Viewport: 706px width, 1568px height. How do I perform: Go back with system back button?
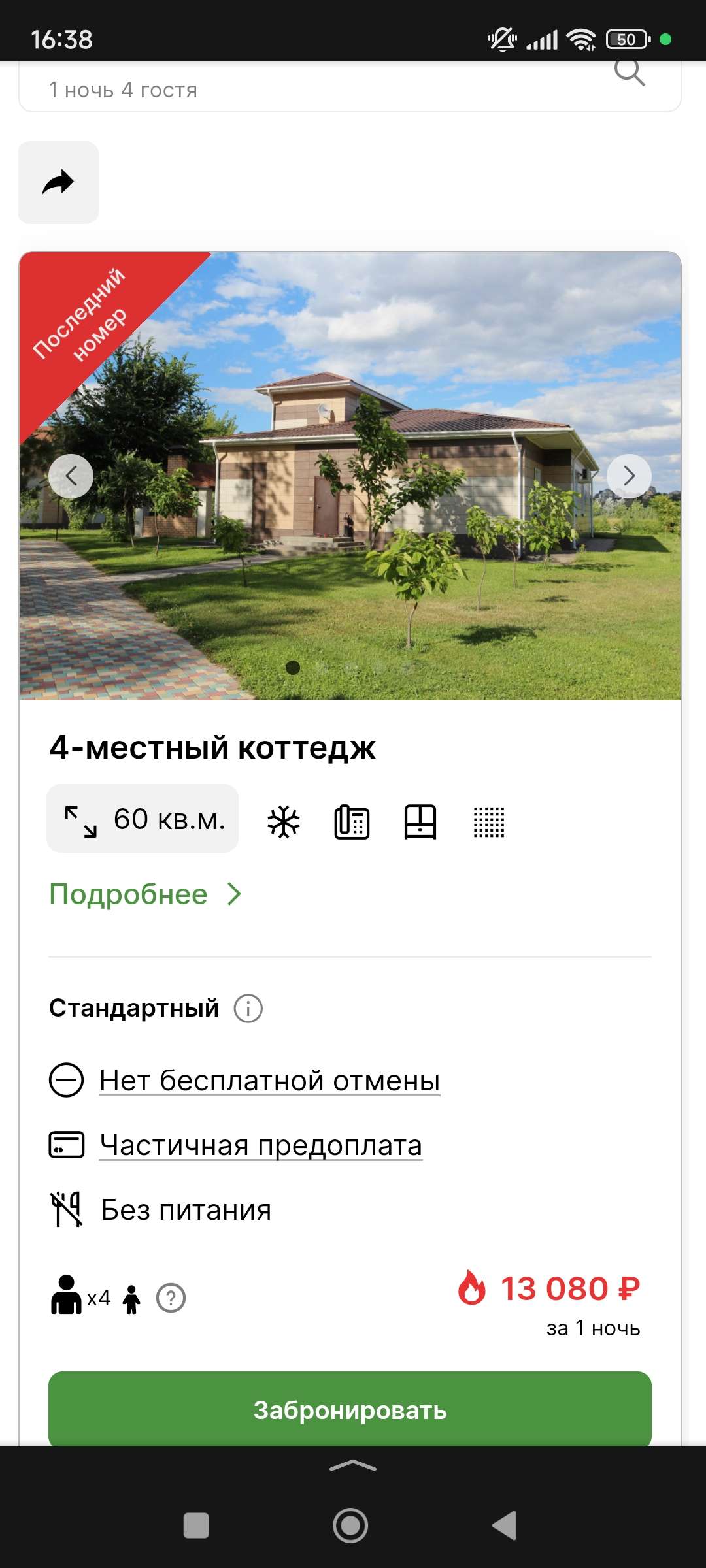click(x=505, y=1526)
